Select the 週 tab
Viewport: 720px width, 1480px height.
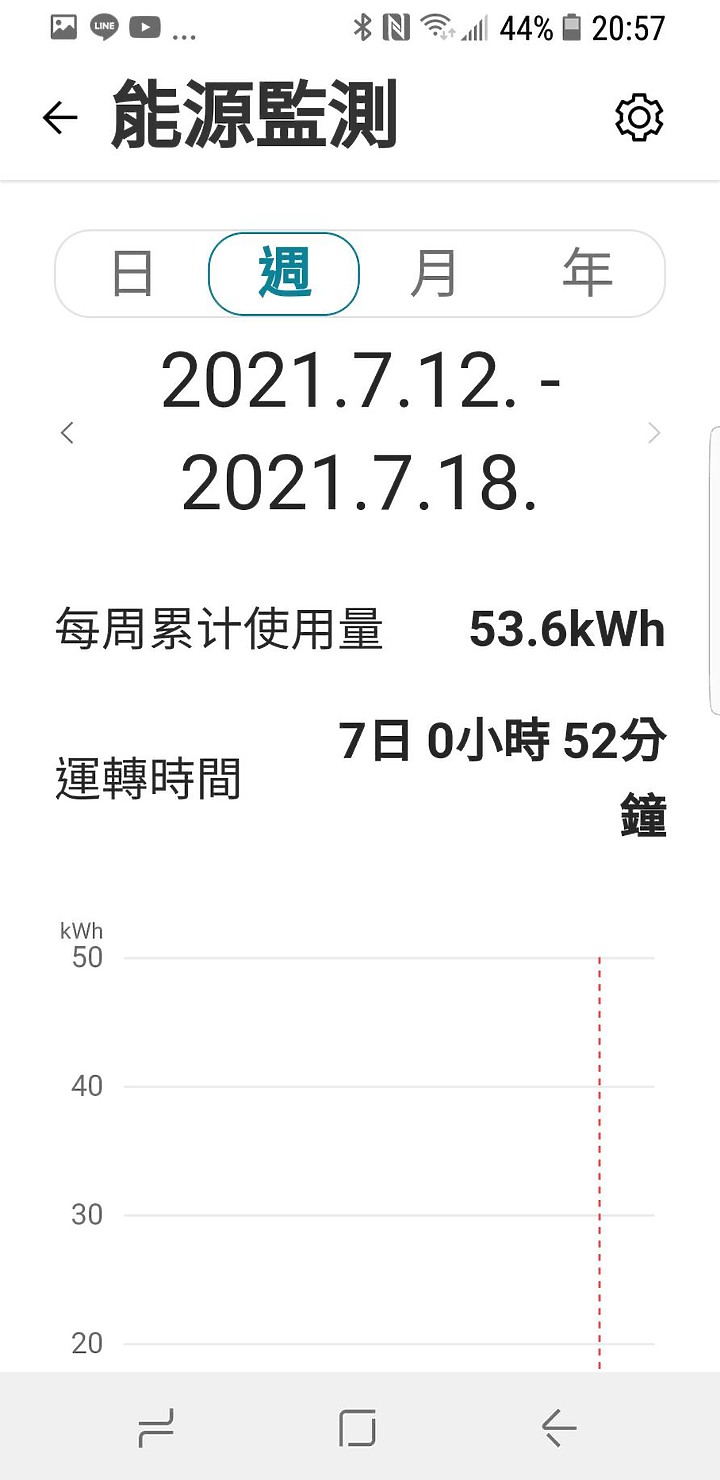point(284,274)
